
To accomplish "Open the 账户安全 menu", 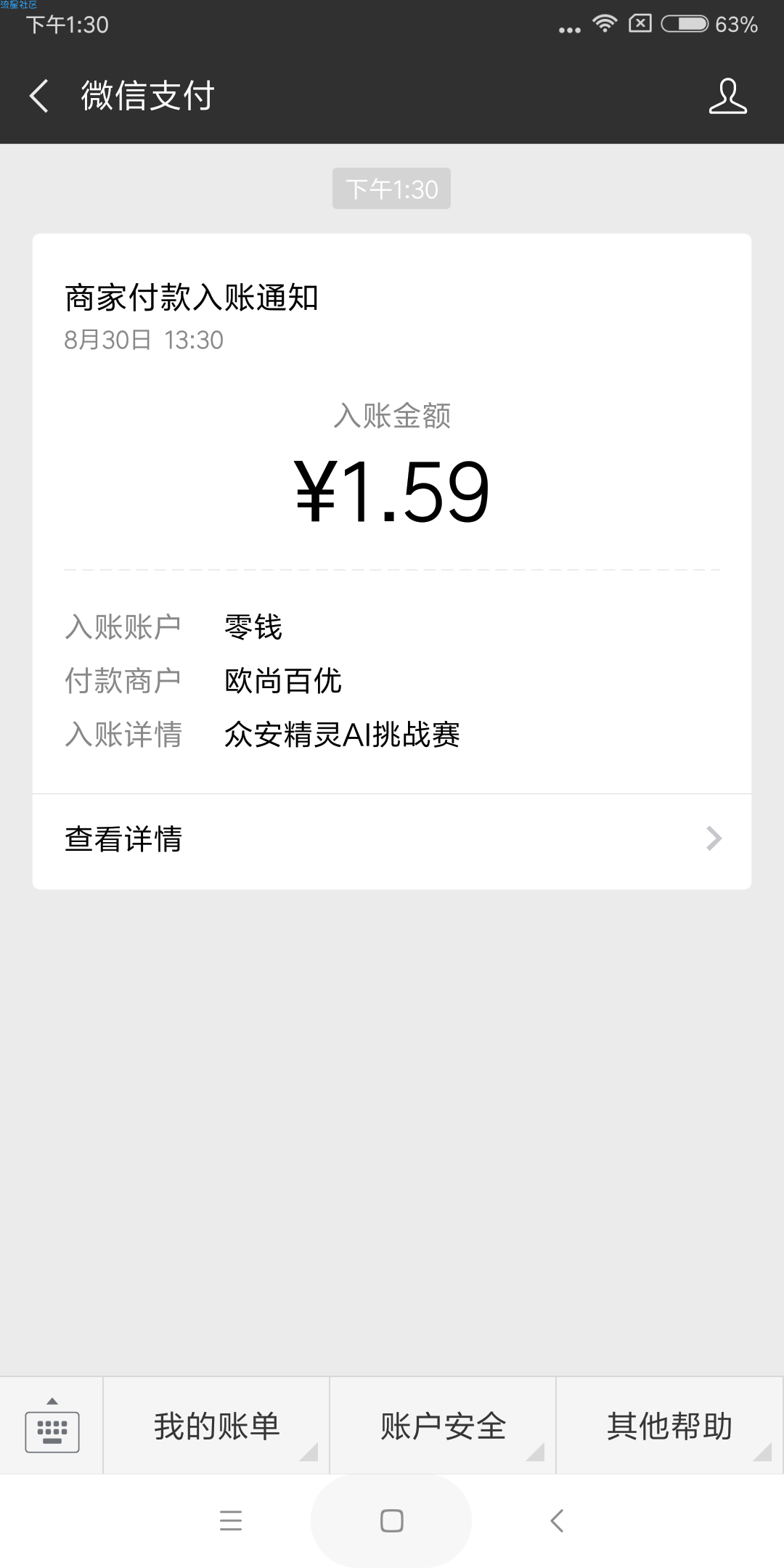I will click(443, 1426).
